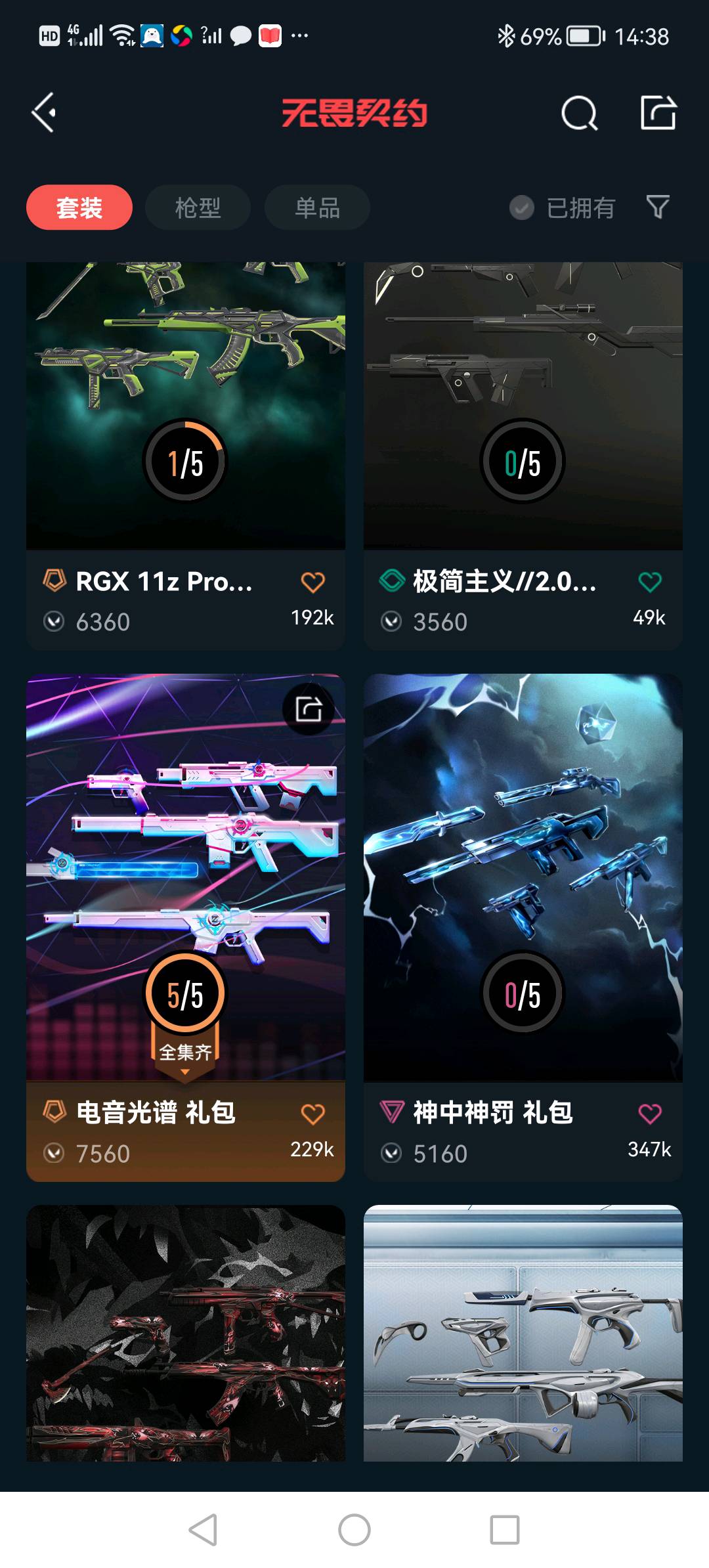The image size is (709, 1568).
Task: Switch to the 枪型 tab
Action: pyautogui.click(x=198, y=207)
